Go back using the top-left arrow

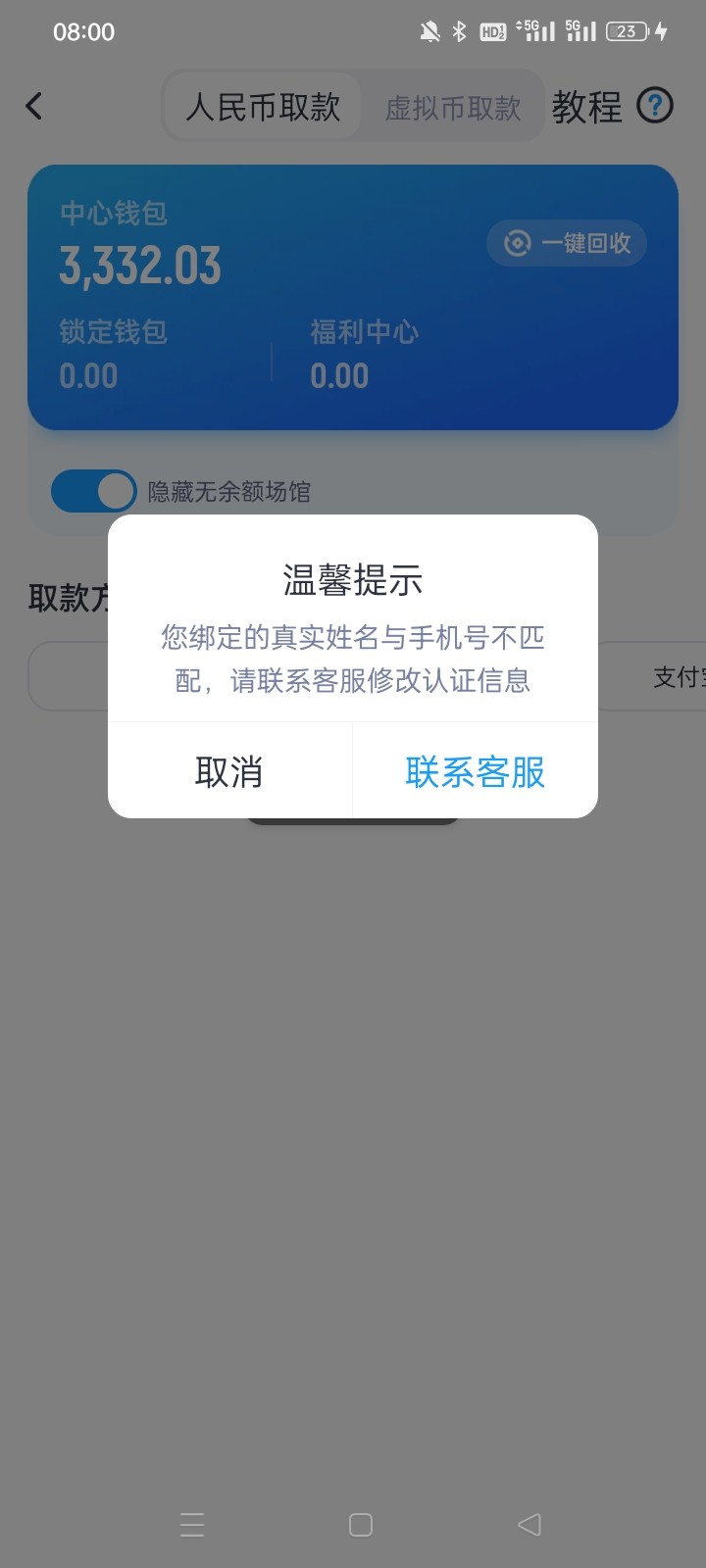click(x=34, y=106)
